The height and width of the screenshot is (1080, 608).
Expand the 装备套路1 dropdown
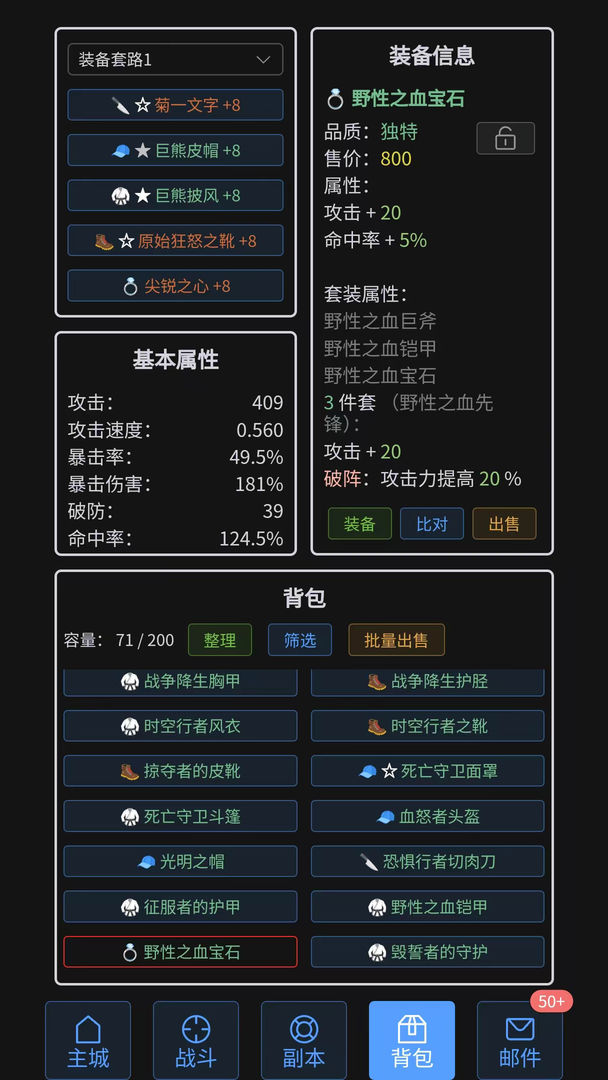175,60
